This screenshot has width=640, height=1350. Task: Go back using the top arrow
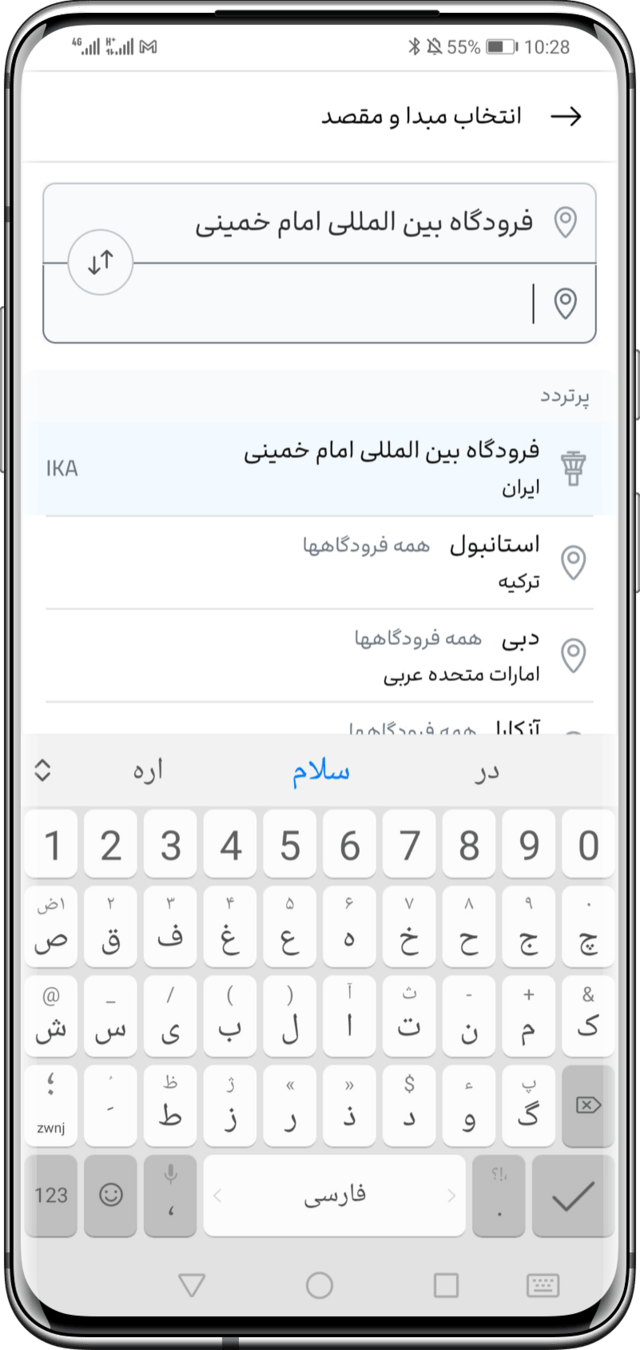566,116
